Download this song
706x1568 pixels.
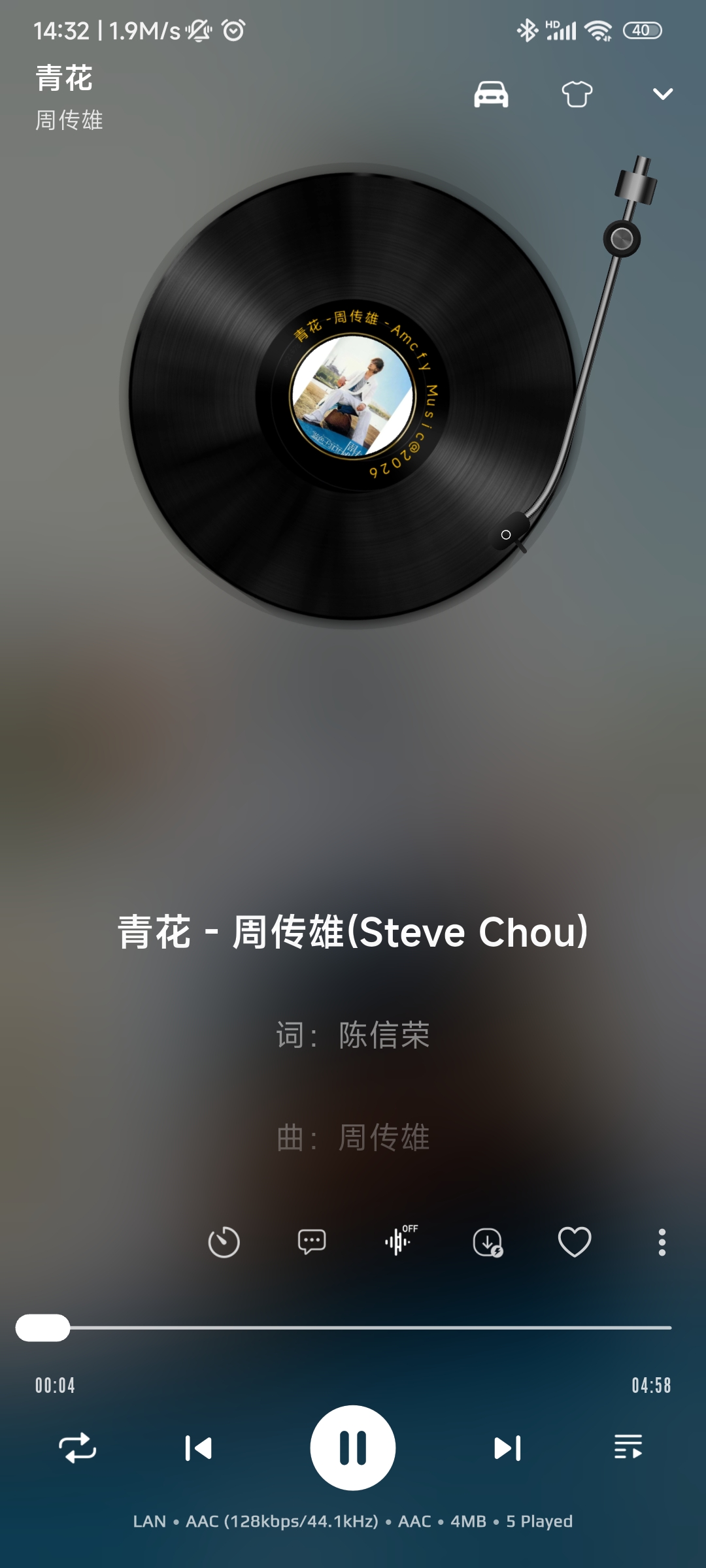pos(488,1242)
